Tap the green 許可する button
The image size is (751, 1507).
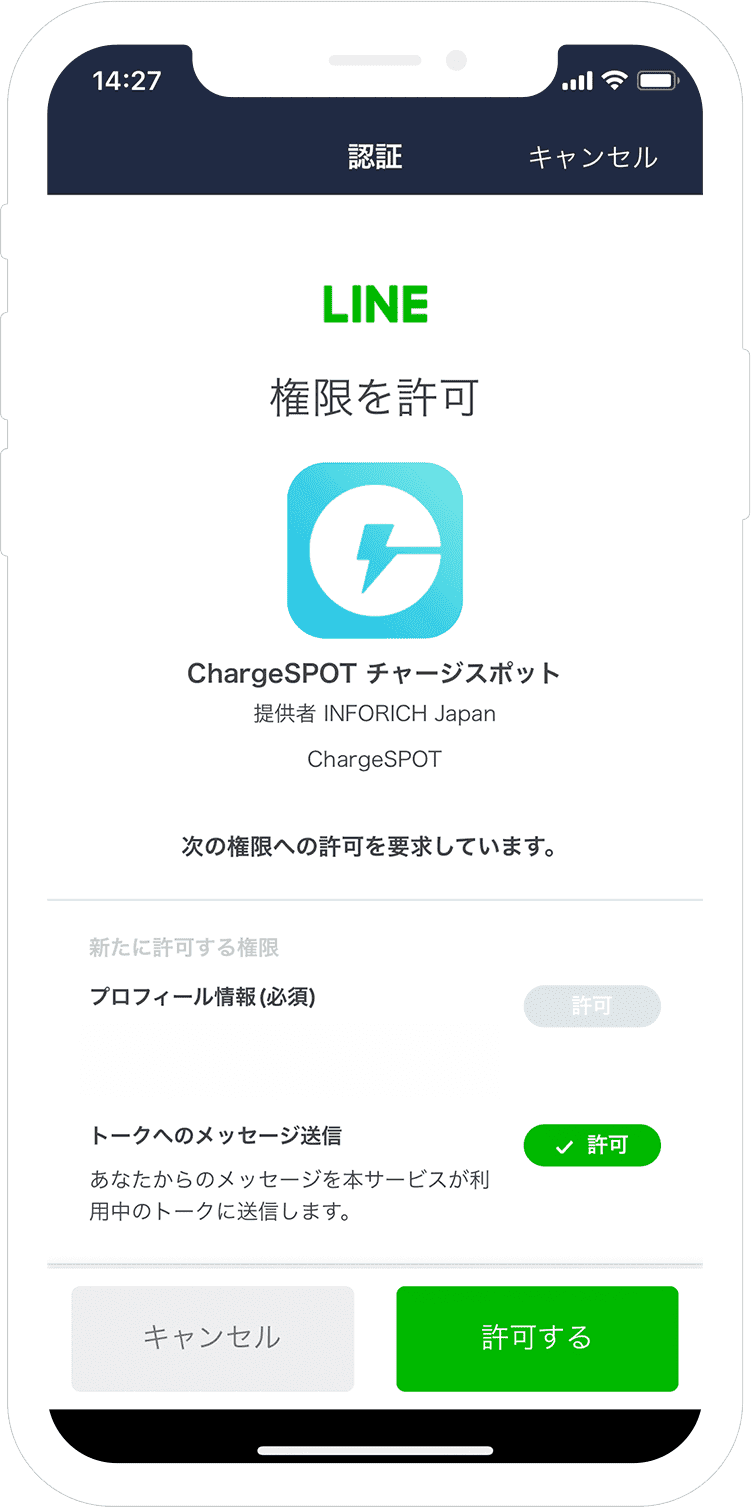537,1338
